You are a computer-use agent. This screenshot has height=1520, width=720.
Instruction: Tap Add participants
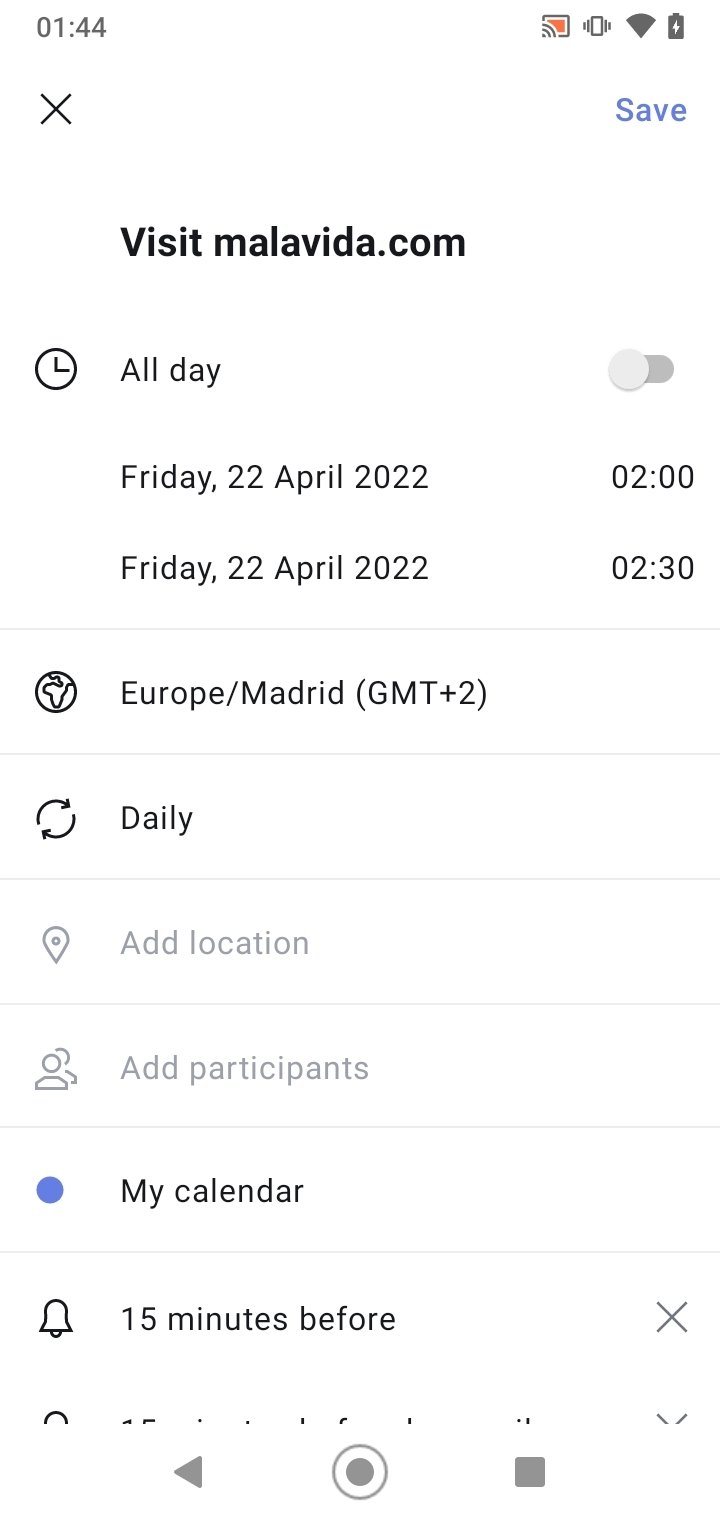pos(360,1068)
